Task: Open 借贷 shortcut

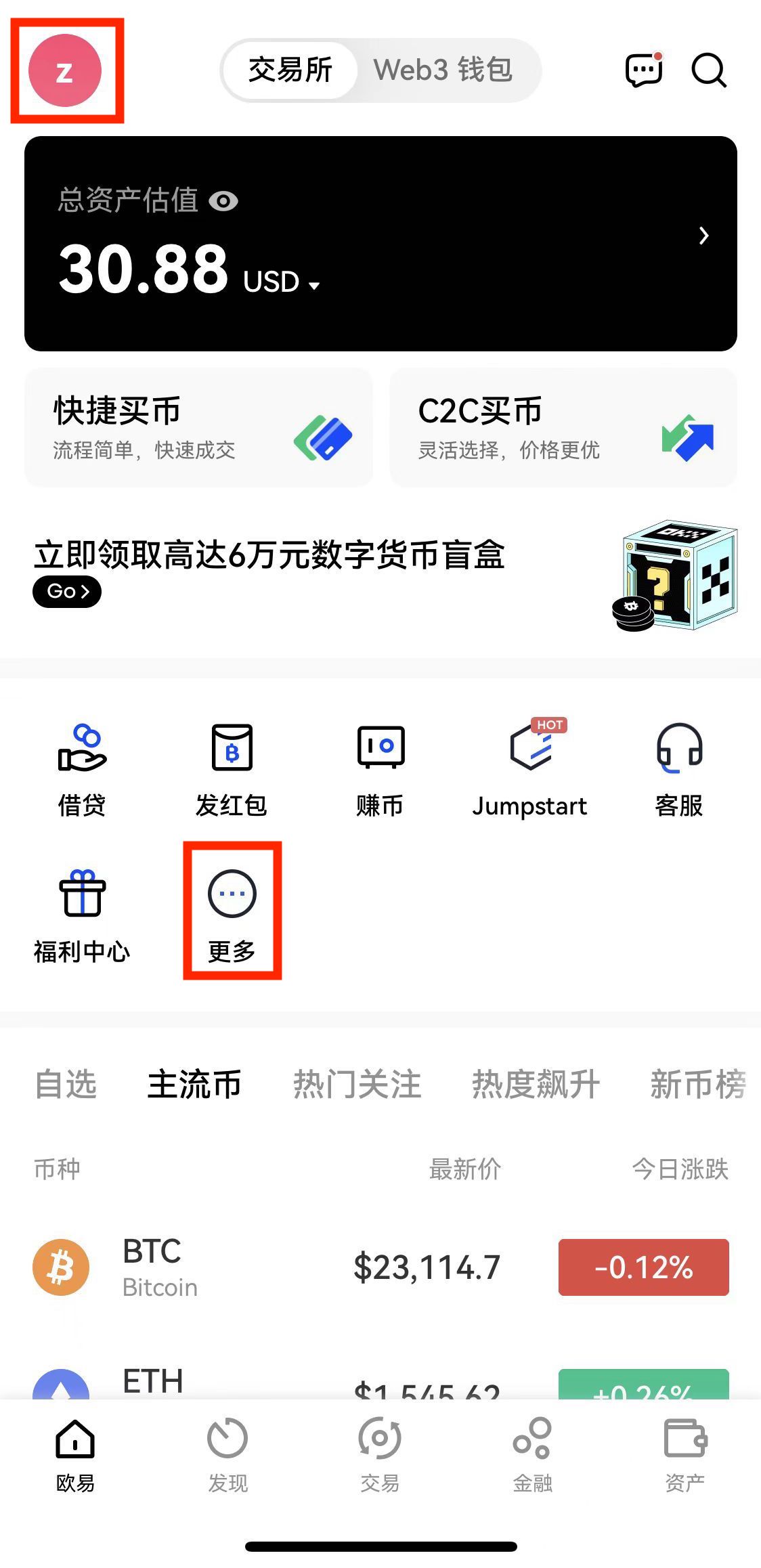Action: click(82, 770)
